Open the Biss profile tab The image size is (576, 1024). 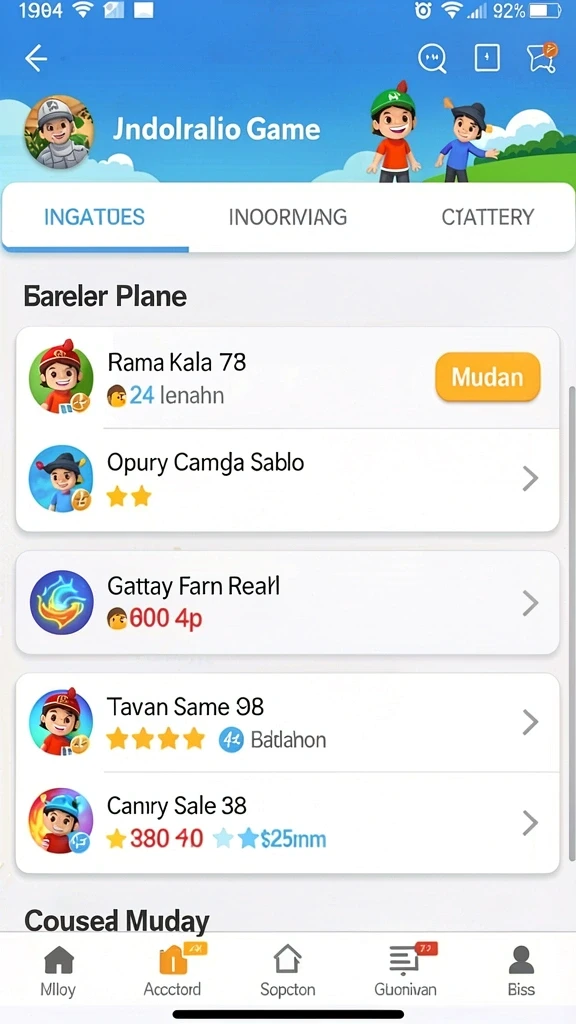pos(521,971)
